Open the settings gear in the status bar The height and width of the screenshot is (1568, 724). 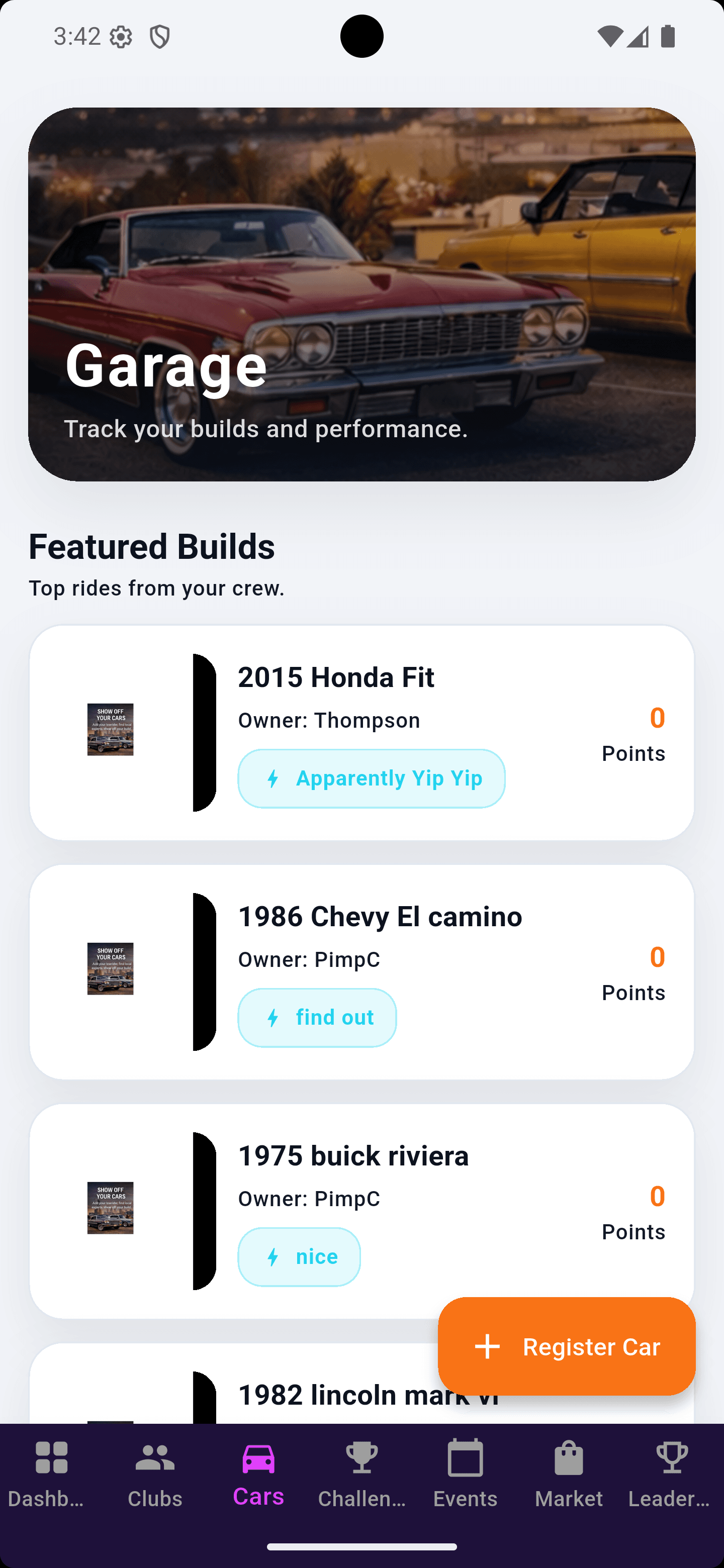(x=120, y=36)
